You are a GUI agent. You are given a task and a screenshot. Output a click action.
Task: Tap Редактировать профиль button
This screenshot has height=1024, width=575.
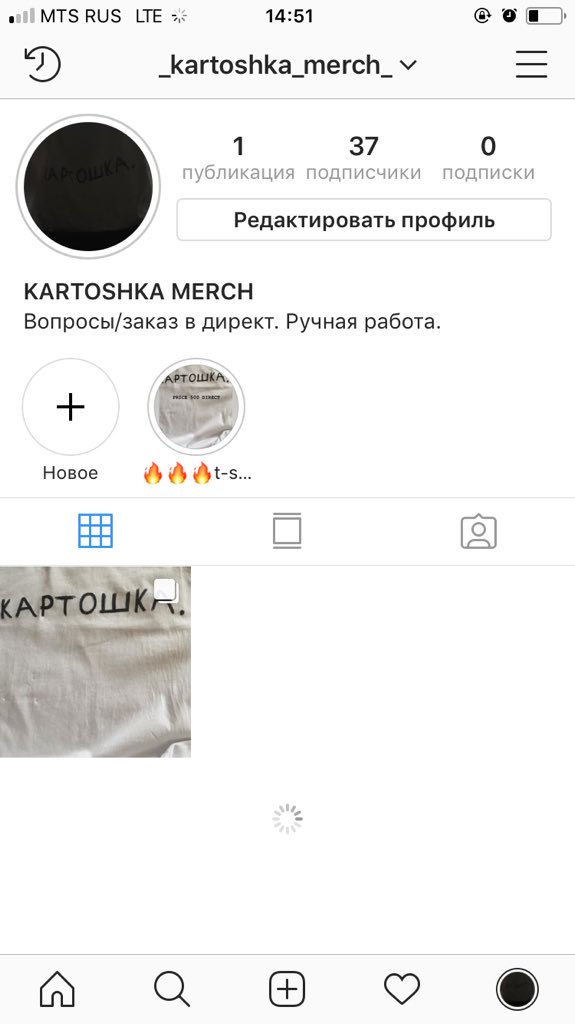pos(364,220)
